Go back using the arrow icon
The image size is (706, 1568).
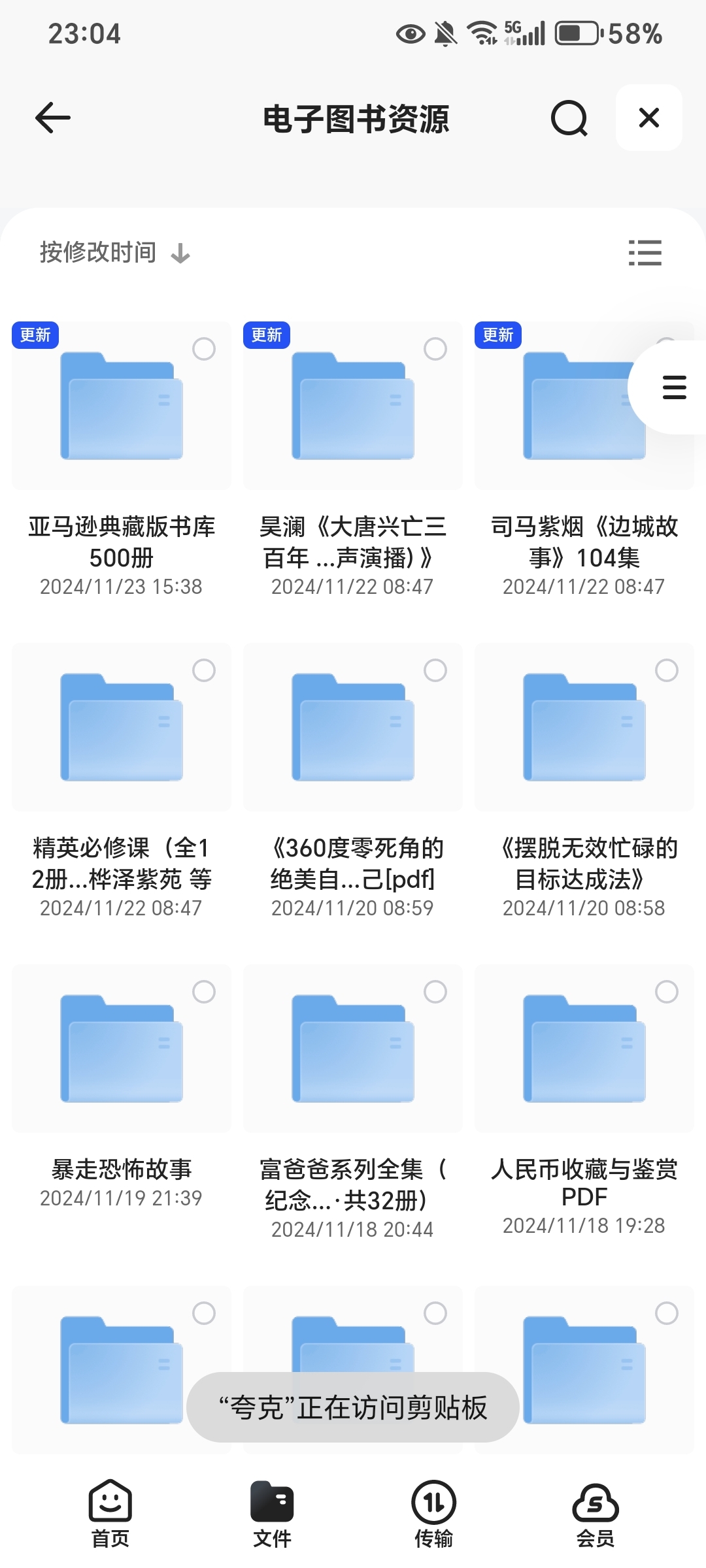pyautogui.click(x=52, y=118)
